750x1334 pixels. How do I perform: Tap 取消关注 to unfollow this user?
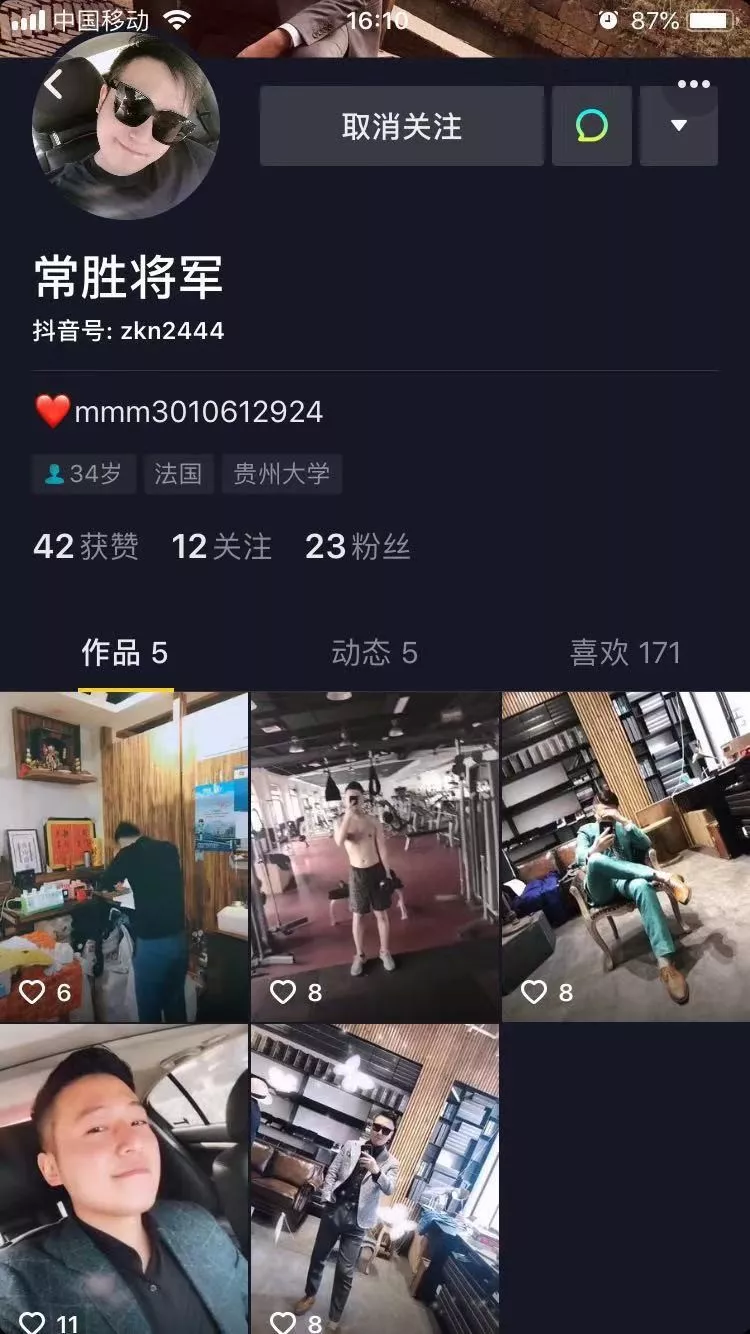402,127
